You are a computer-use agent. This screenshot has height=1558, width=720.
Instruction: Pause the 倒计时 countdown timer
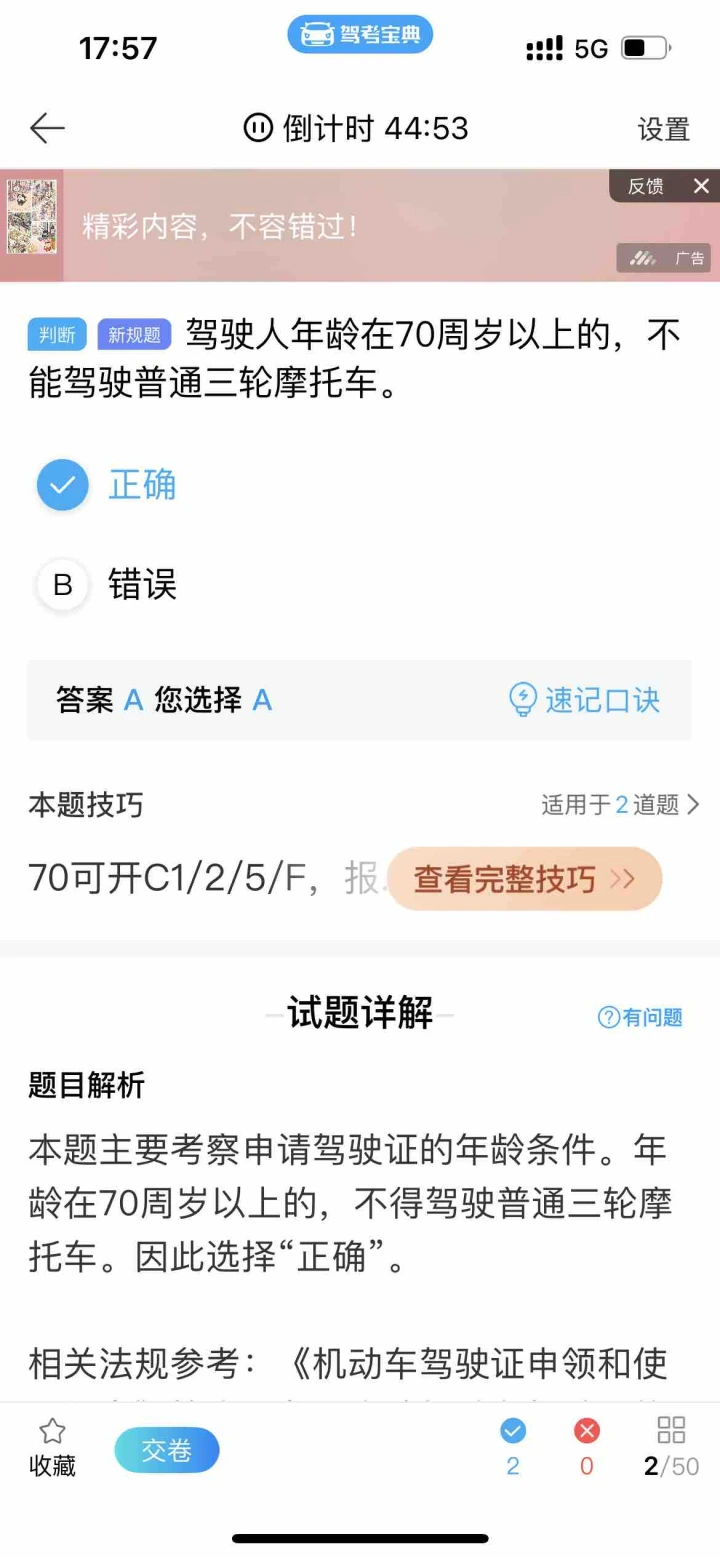pos(258,128)
